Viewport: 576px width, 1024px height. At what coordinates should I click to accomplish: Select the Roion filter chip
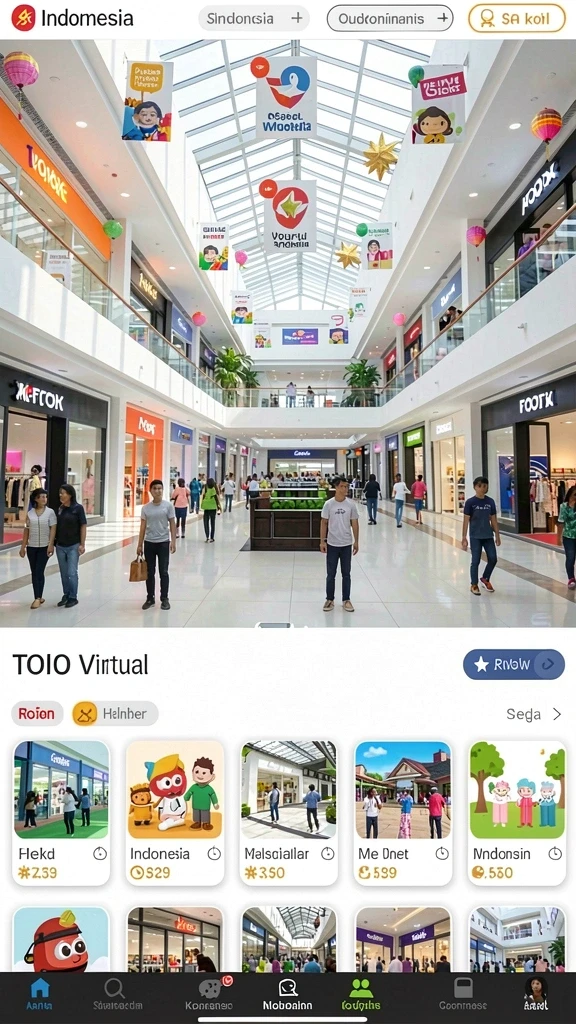pyautogui.click(x=37, y=714)
